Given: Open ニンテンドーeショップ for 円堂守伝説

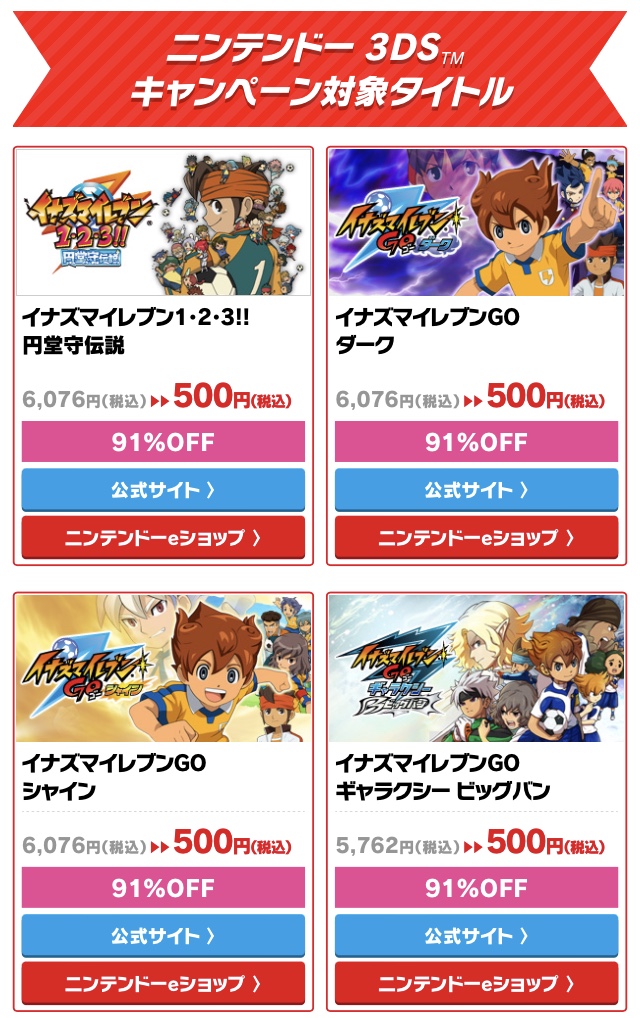Looking at the screenshot, I should click(x=163, y=537).
